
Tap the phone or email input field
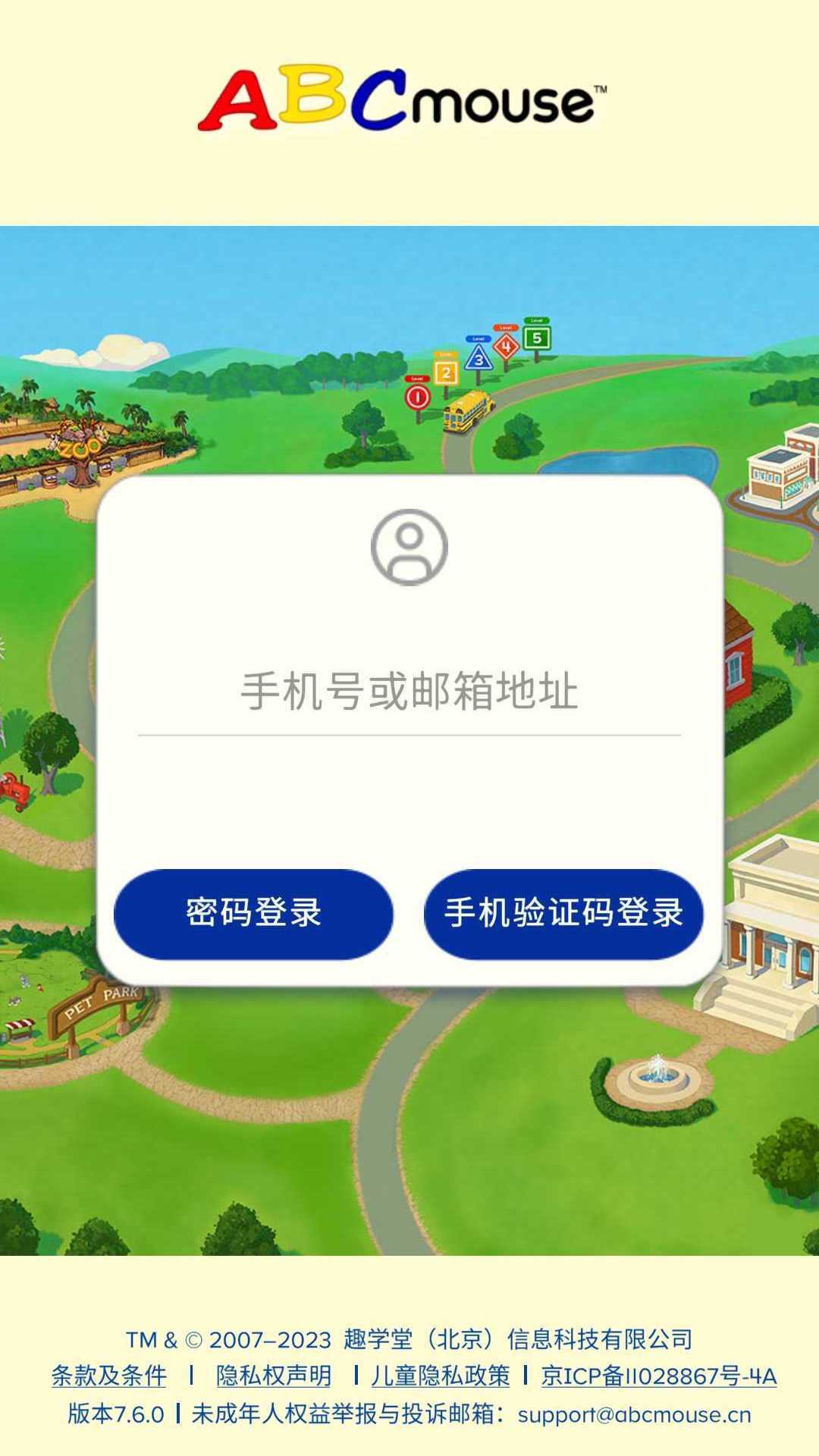coord(409,692)
